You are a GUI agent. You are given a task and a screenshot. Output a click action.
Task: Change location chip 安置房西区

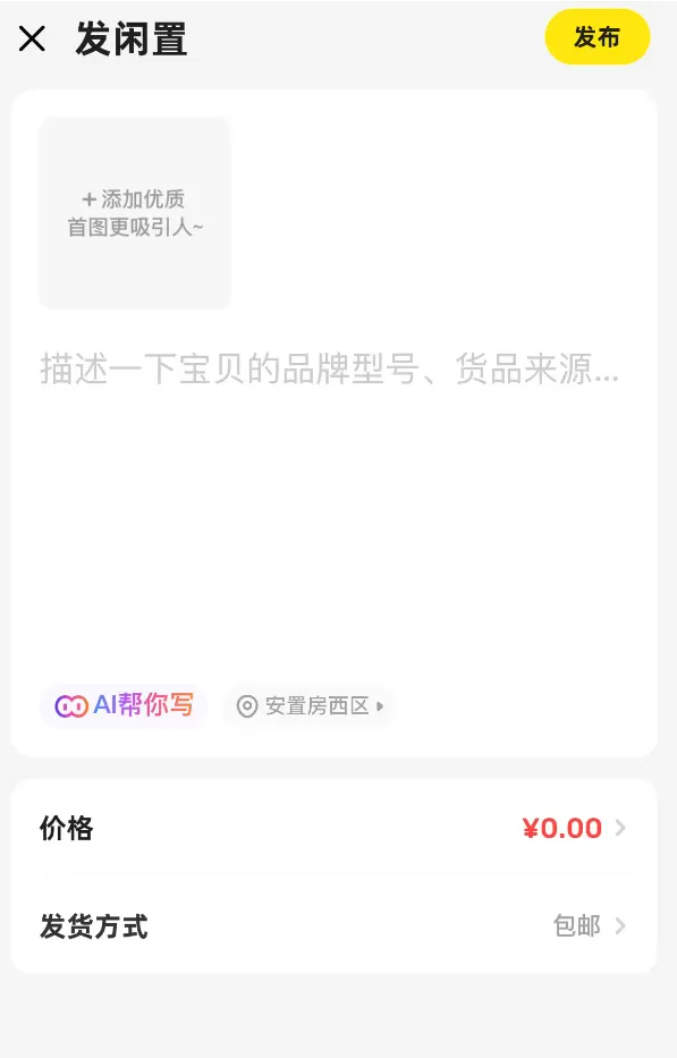click(x=309, y=706)
